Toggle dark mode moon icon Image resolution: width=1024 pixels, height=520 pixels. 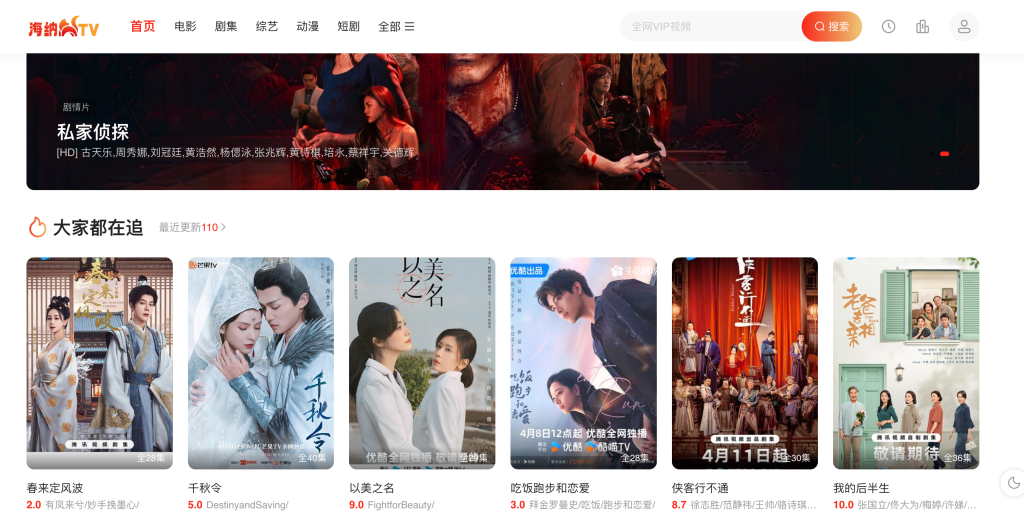point(1013,483)
